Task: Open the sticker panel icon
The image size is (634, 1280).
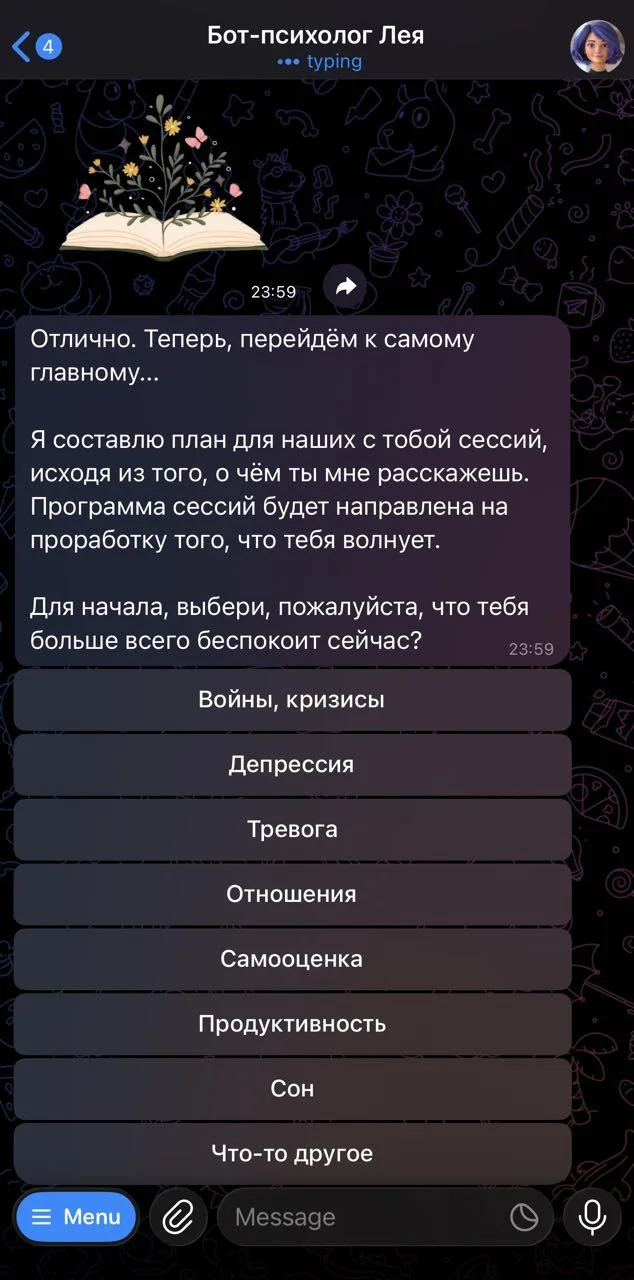Action: (x=524, y=1217)
